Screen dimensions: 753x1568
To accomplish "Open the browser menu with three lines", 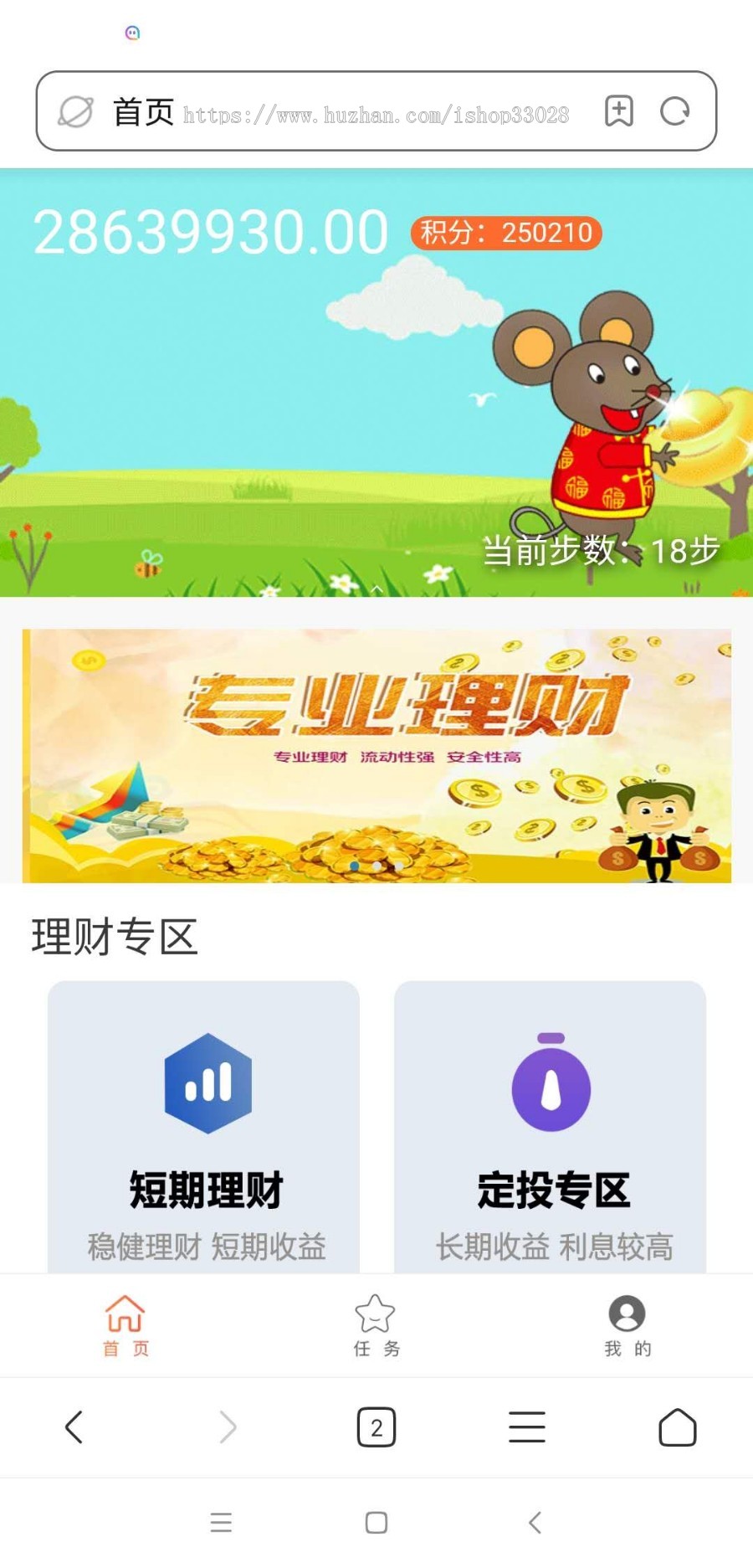I will point(527,1427).
